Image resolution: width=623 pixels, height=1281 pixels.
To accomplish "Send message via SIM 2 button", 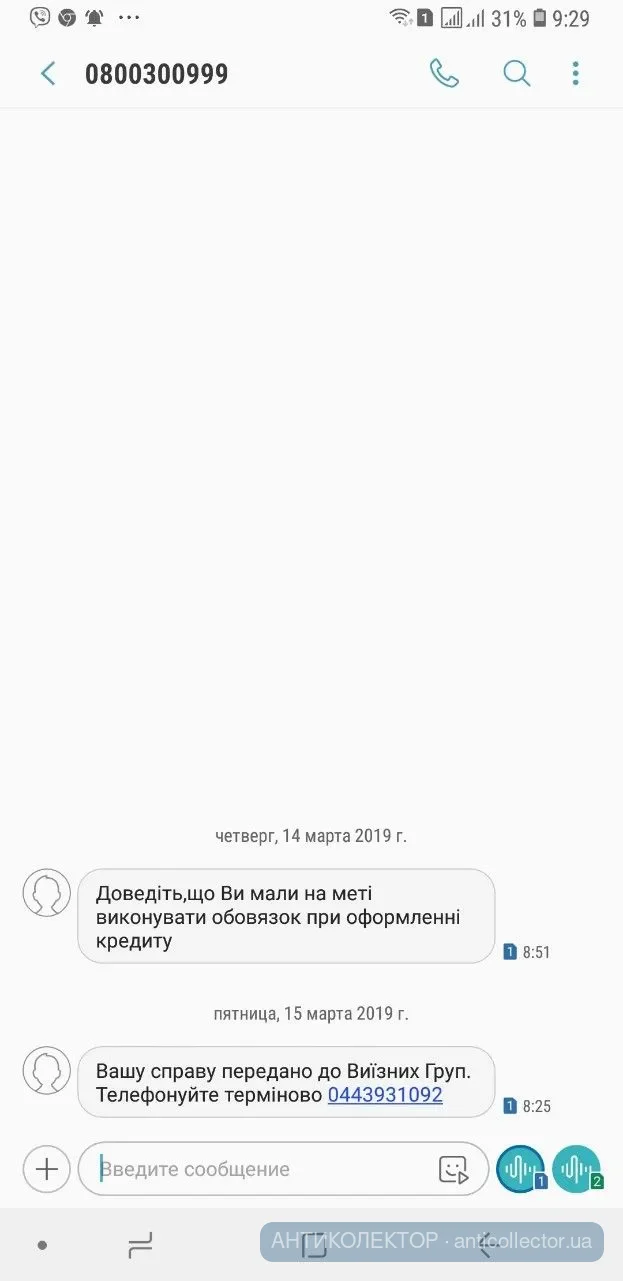I will pyautogui.click(x=576, y=1168).
